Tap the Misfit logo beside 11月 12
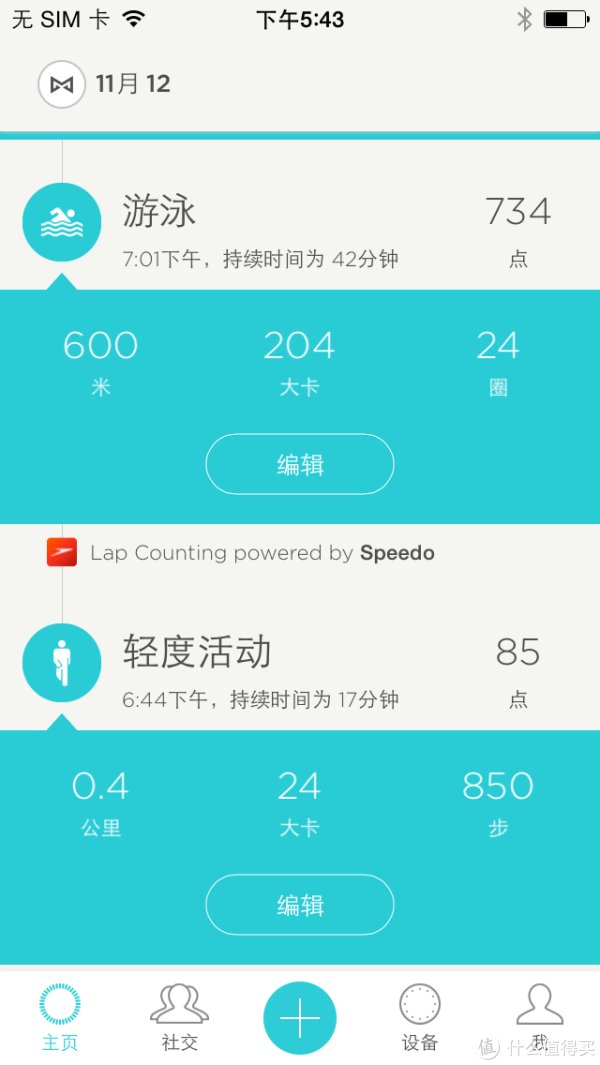600x1065 pixels. [62, 85]
